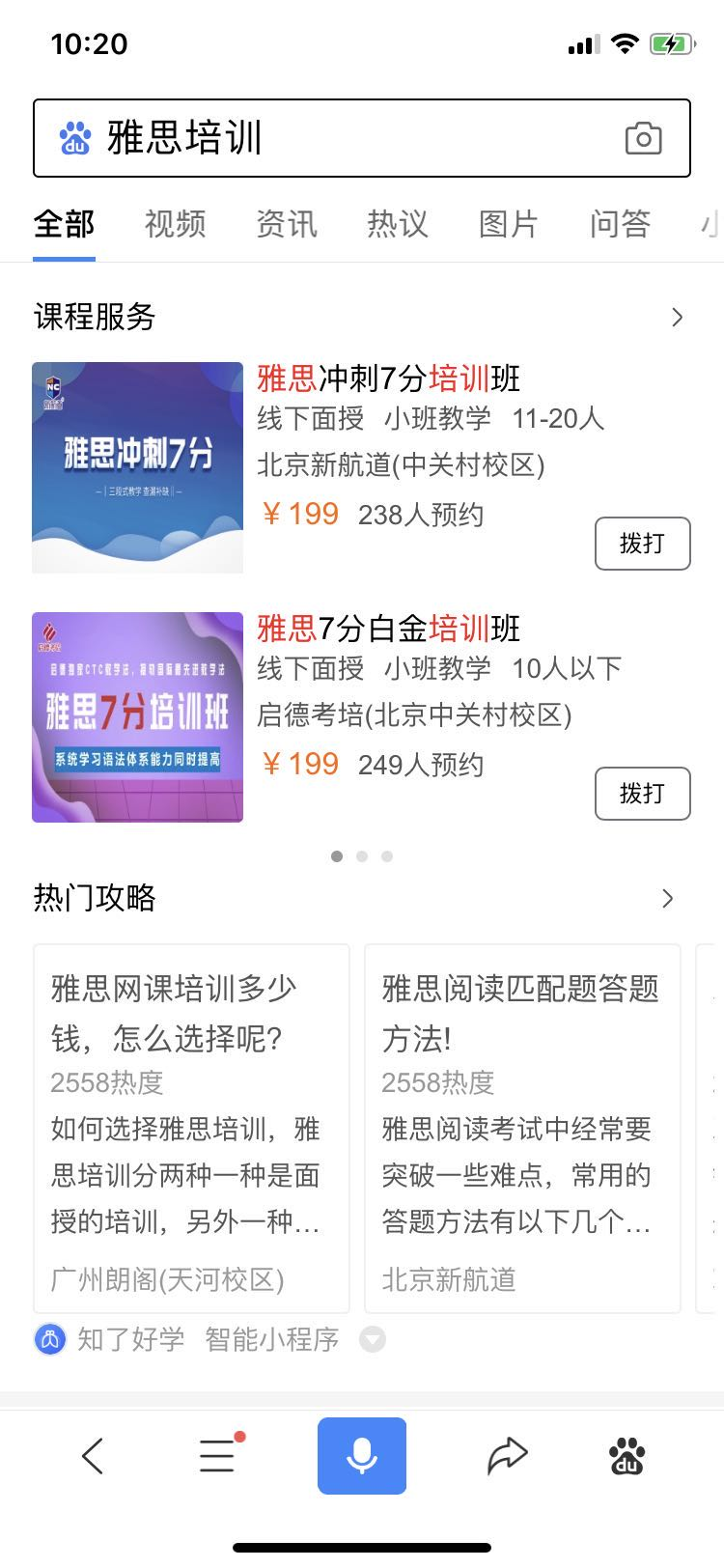Open 问答 tab via its chevron area
The height and width of the screenshot is (1568, 724).
619,223
